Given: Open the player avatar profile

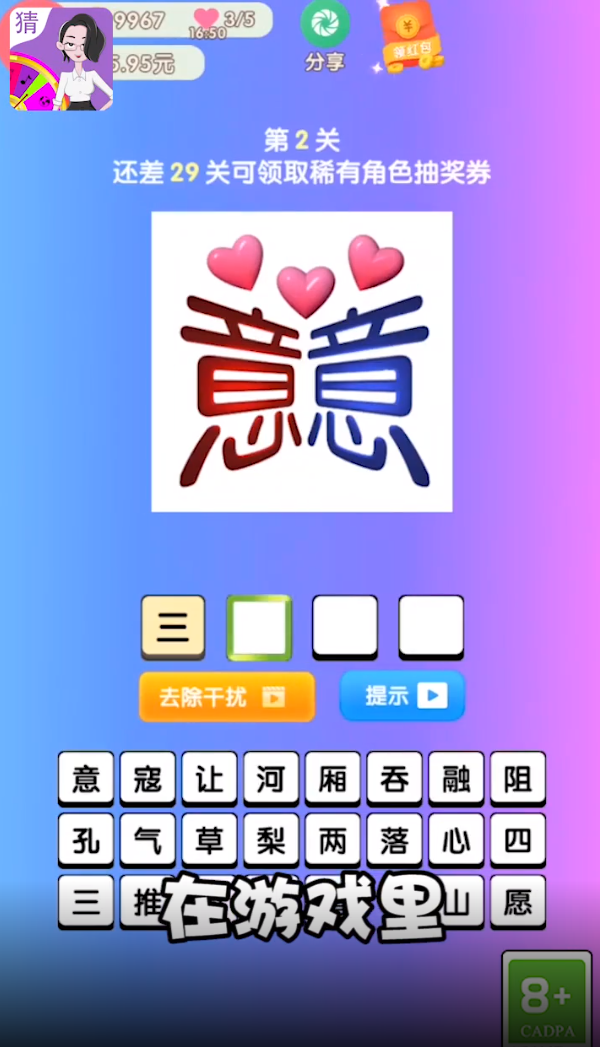Looking at the screenshot, I should coord(61,59).
